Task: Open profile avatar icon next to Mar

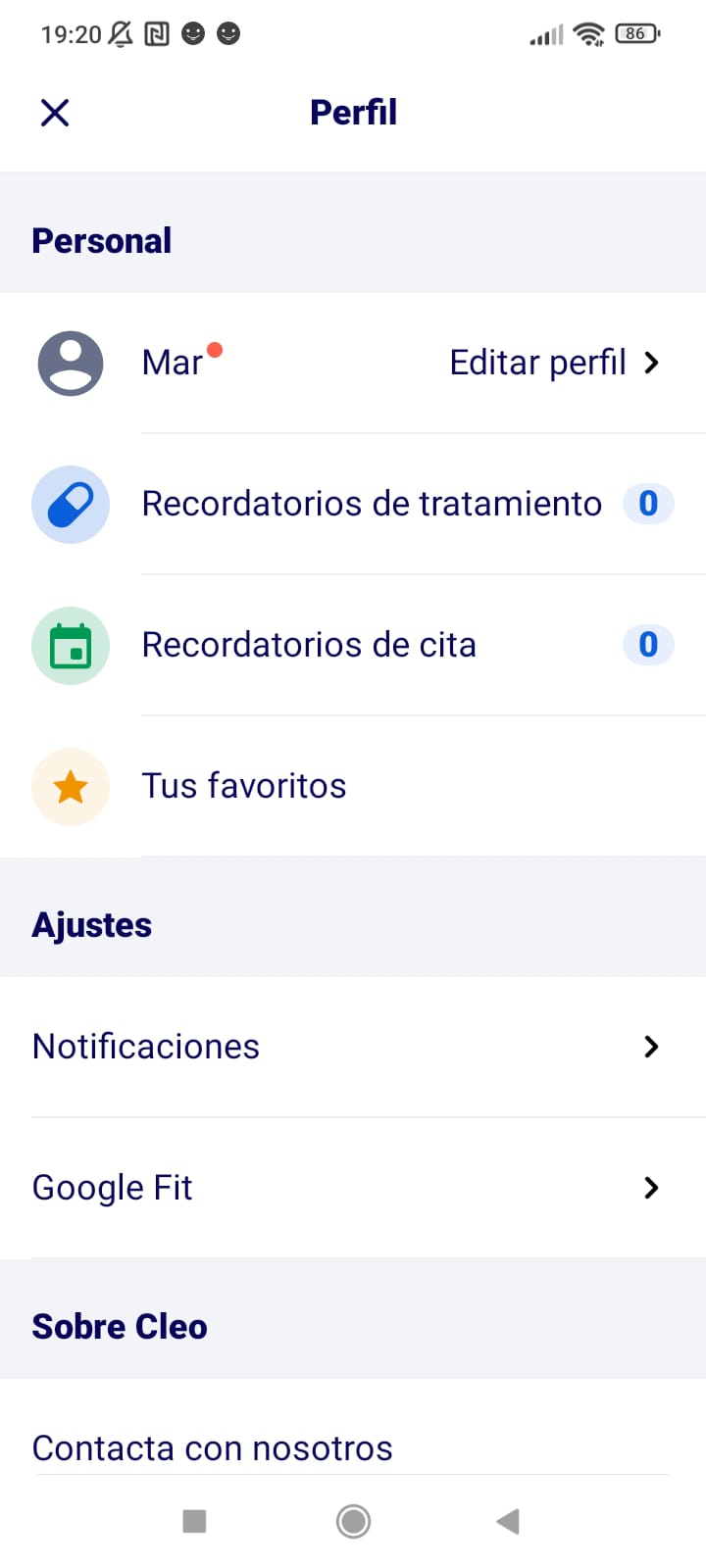Action: pos(70,363)
